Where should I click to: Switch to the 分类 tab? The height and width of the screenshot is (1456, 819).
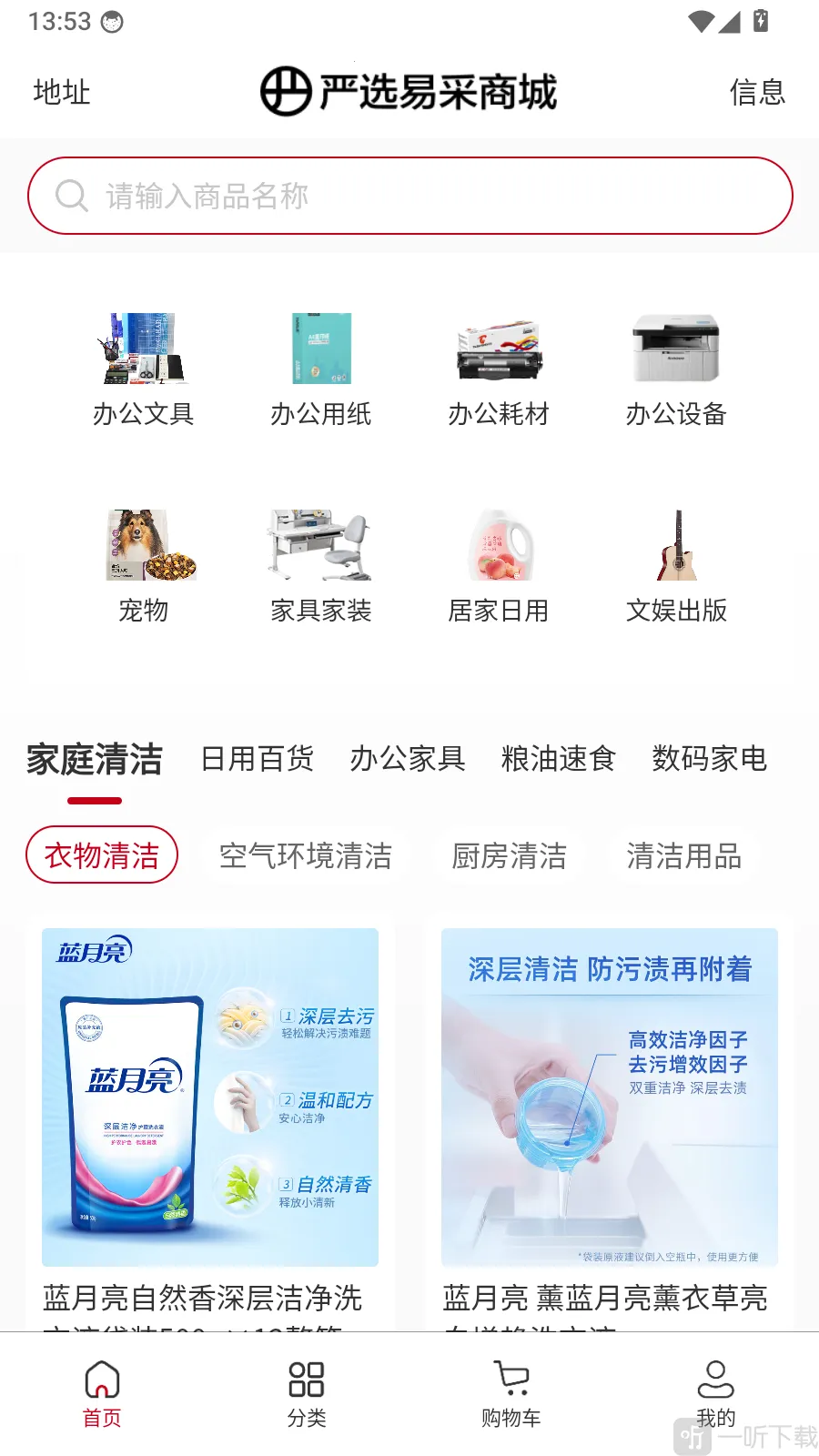(x=307, y=1394)
